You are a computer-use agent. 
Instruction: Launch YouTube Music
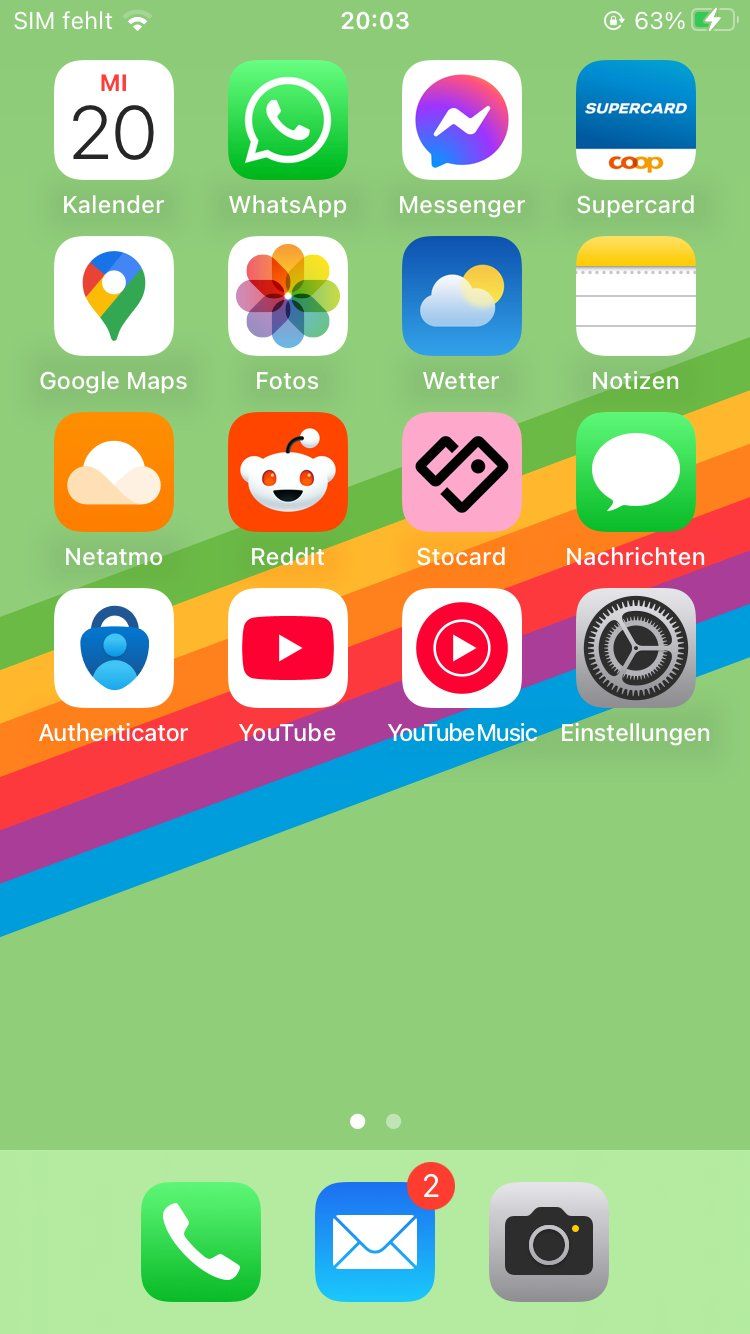point(462,648)
